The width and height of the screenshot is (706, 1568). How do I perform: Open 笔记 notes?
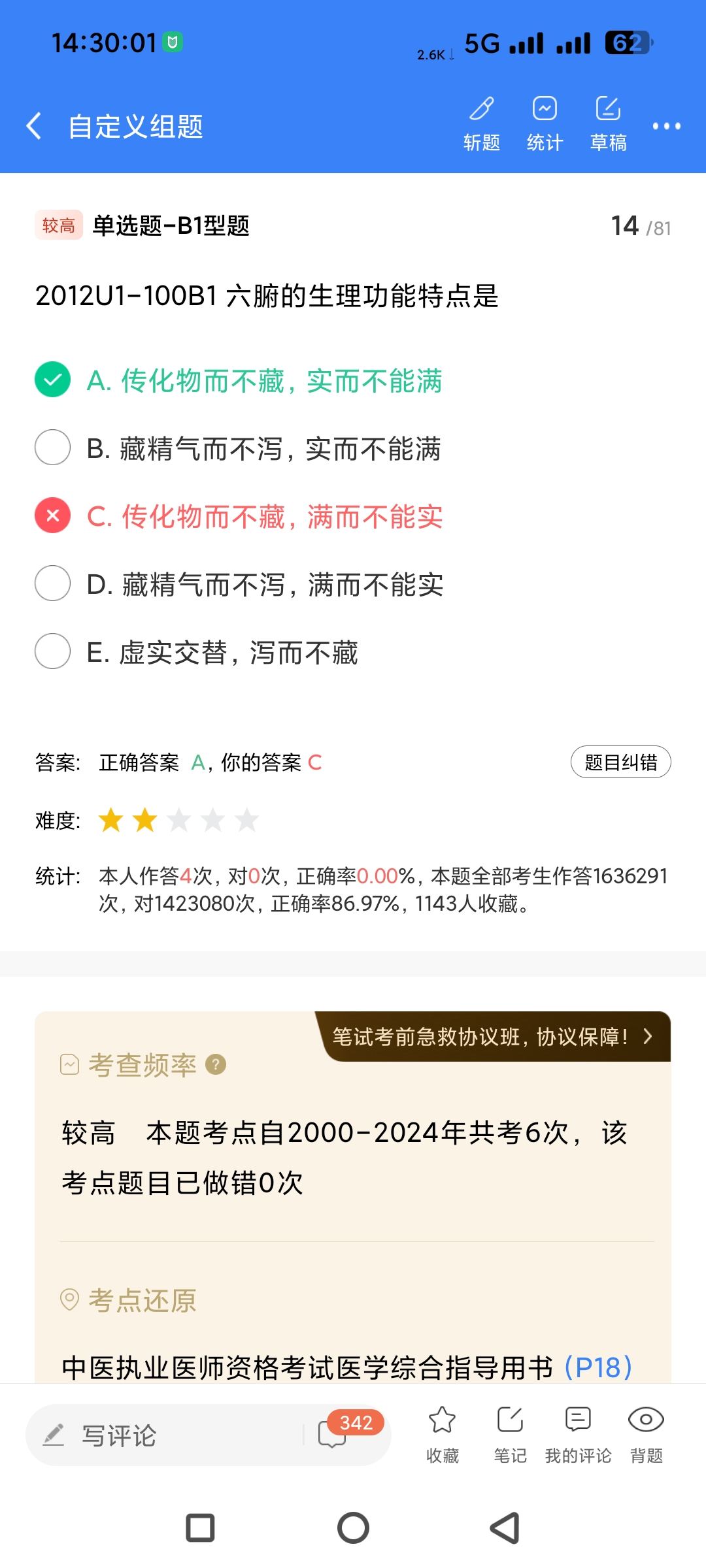pyautogui.click(x=510, y=1433)
